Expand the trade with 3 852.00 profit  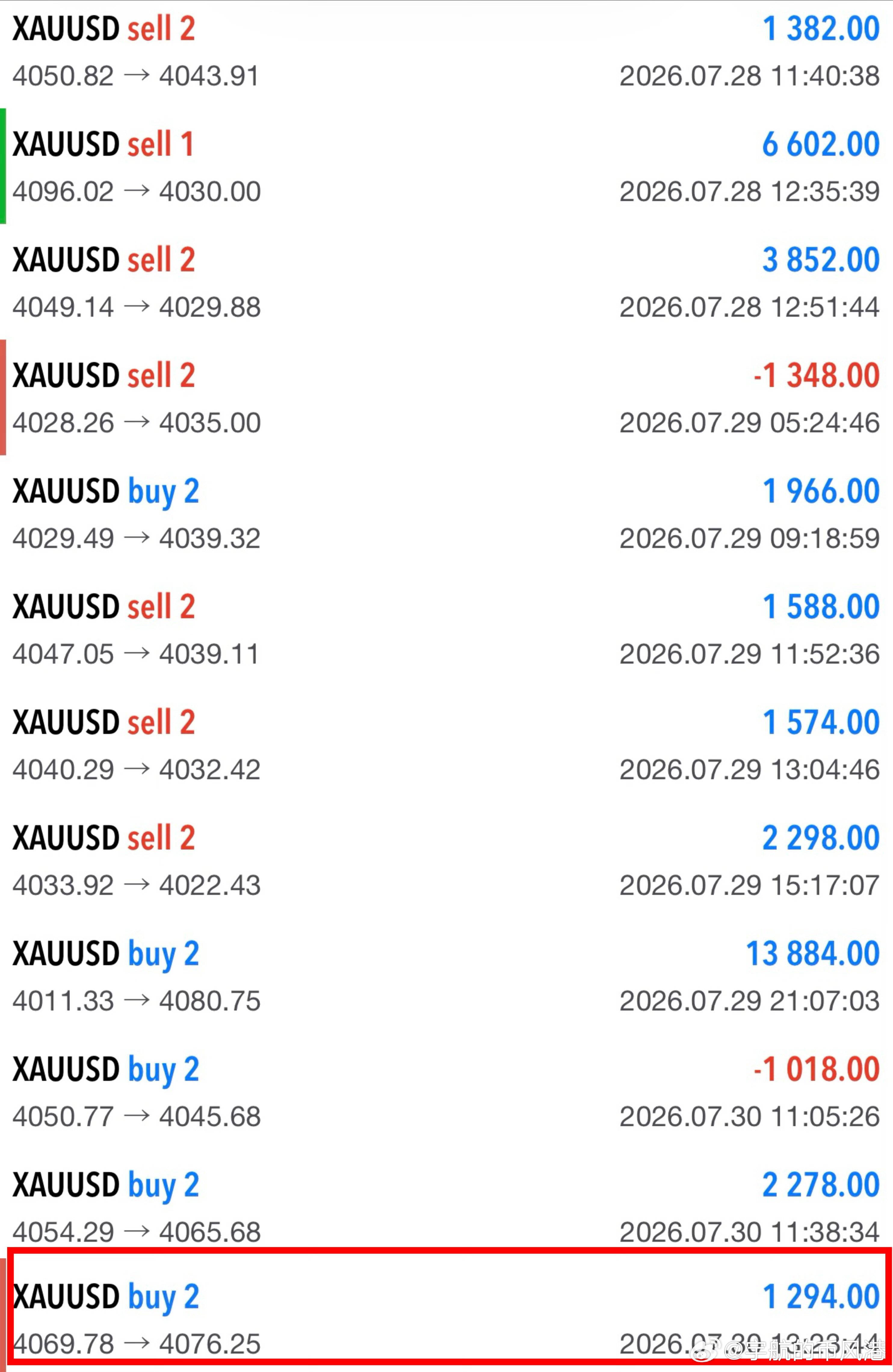[x=446, y=282]
